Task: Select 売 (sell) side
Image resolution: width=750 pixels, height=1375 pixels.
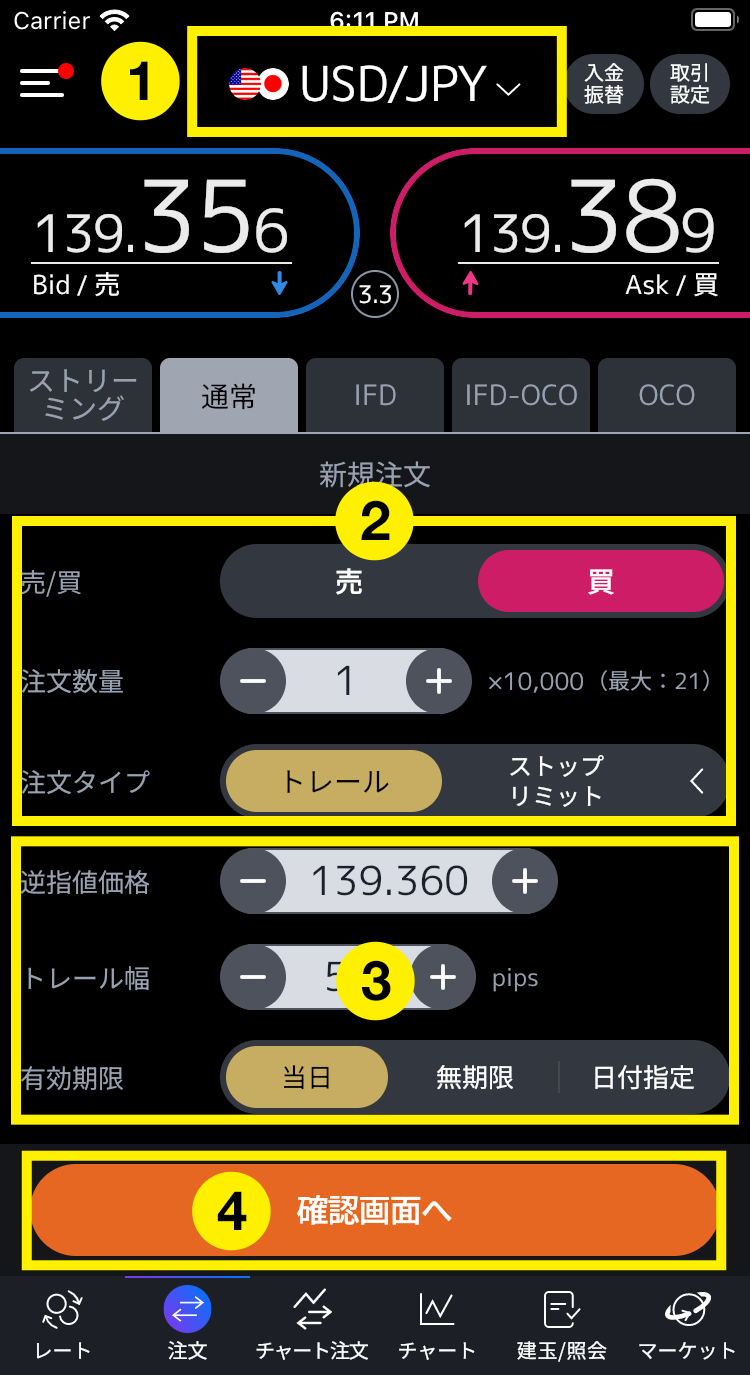Action: click(349, 581)
